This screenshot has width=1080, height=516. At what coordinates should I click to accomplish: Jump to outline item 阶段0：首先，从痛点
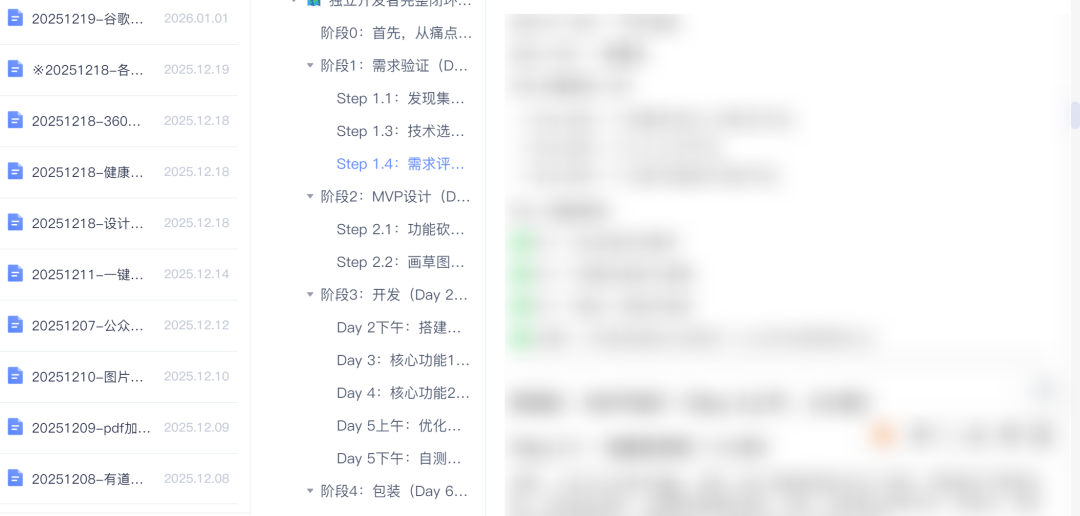[x=395, y=33]
